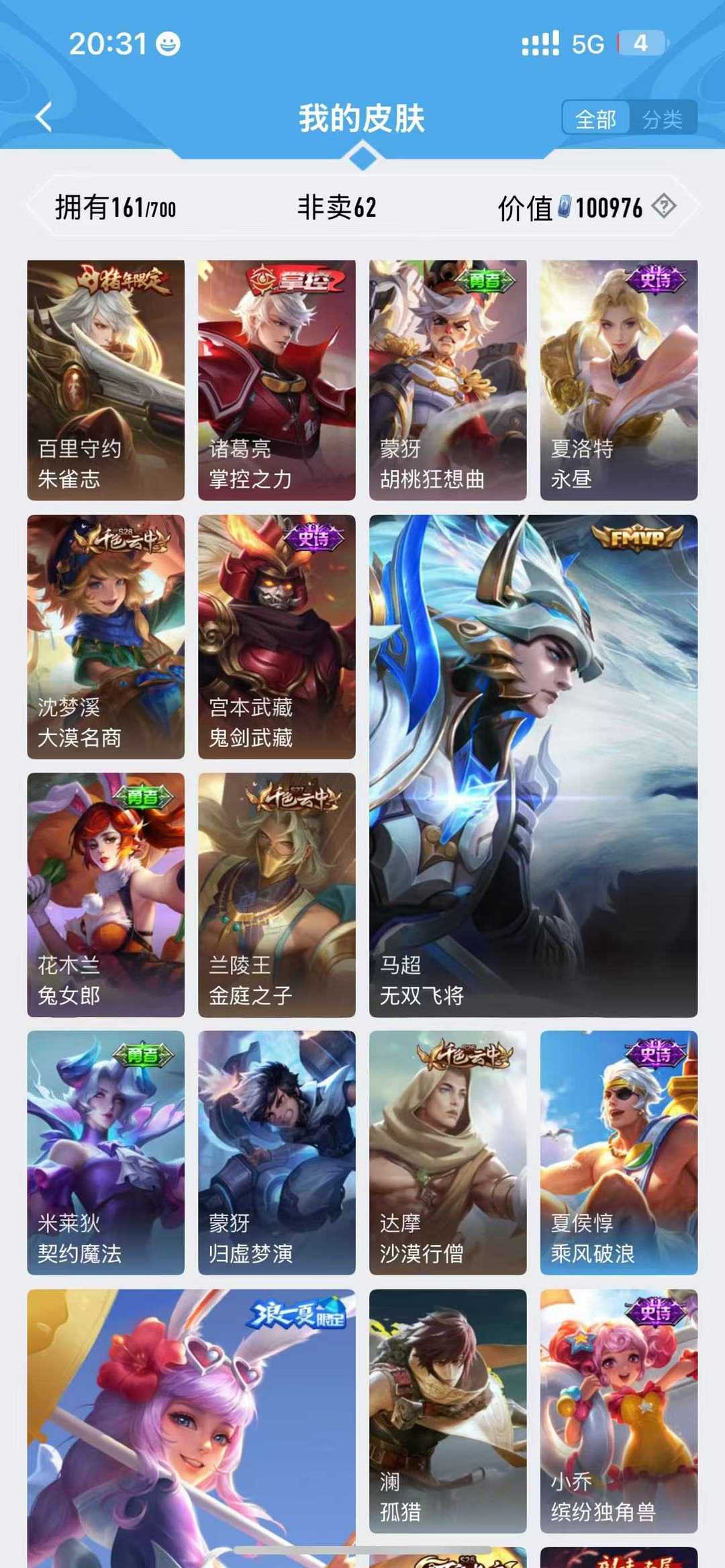This screenshot has width=725, height=1568.
Task: View 夏侯惇 乘风破浪 skin
Action: 619,1153
